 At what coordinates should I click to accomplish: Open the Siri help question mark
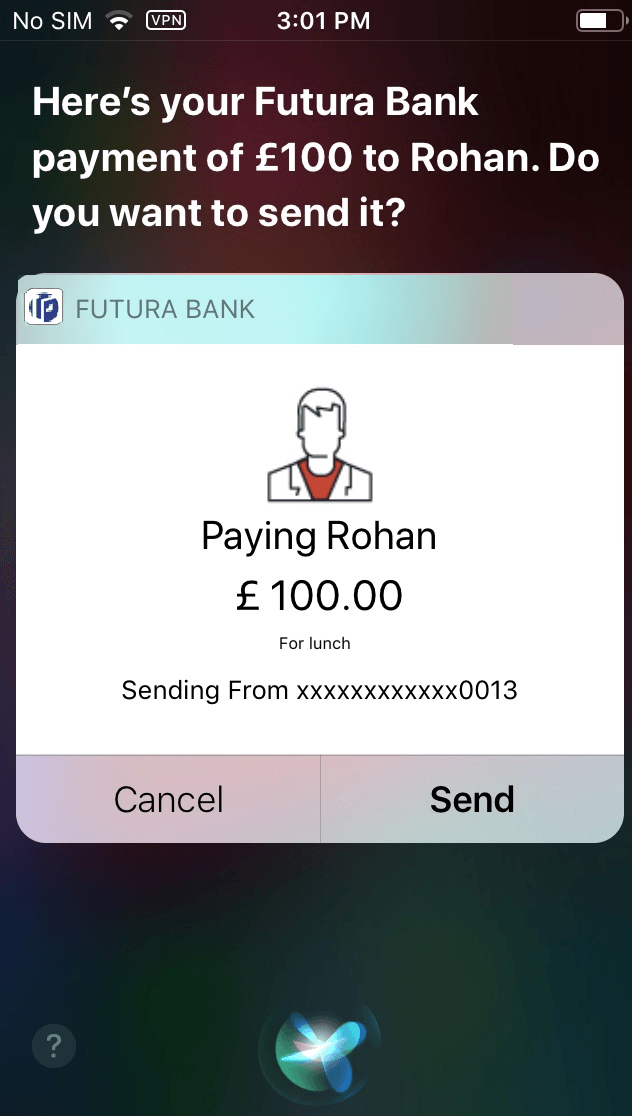point(54,1046)
